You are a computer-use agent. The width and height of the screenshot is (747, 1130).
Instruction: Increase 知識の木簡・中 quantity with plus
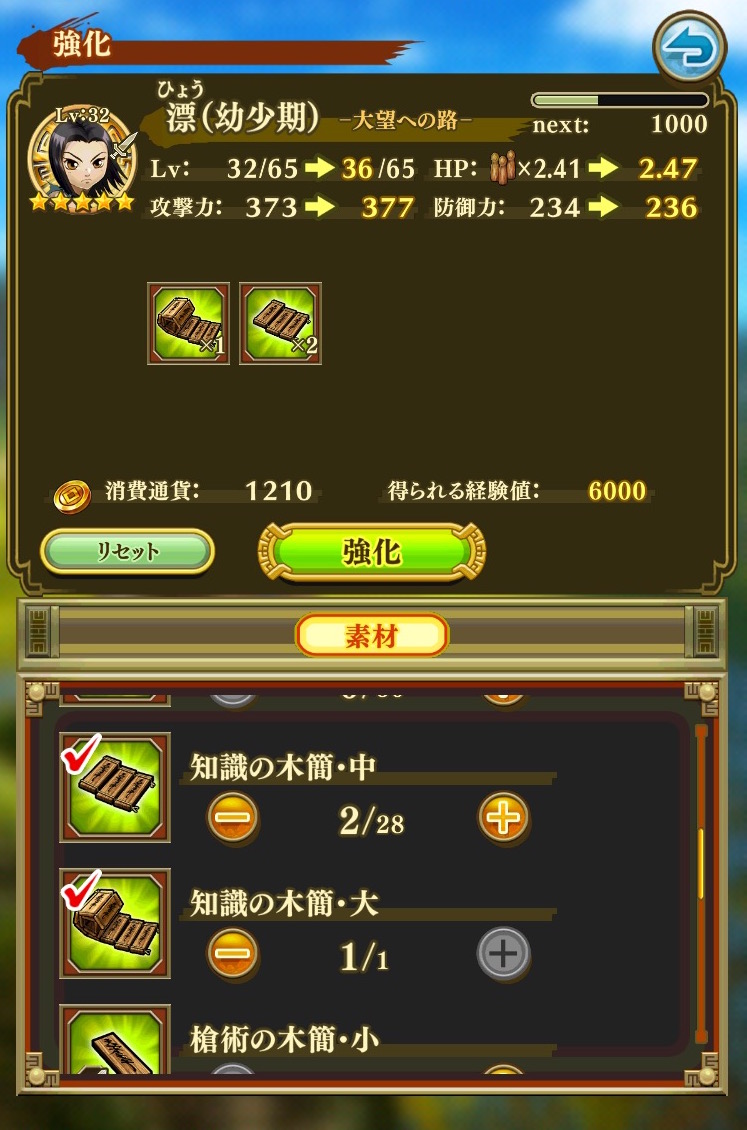[x=503, y=819]
